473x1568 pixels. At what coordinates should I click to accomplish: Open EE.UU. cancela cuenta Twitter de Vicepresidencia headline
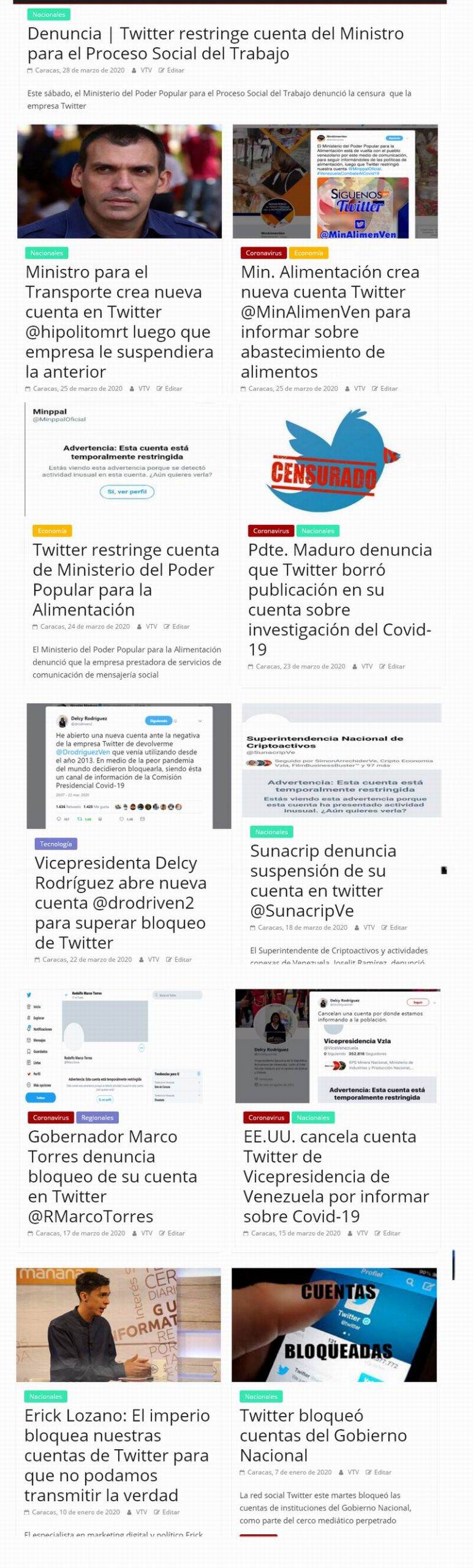point(336,1175)
